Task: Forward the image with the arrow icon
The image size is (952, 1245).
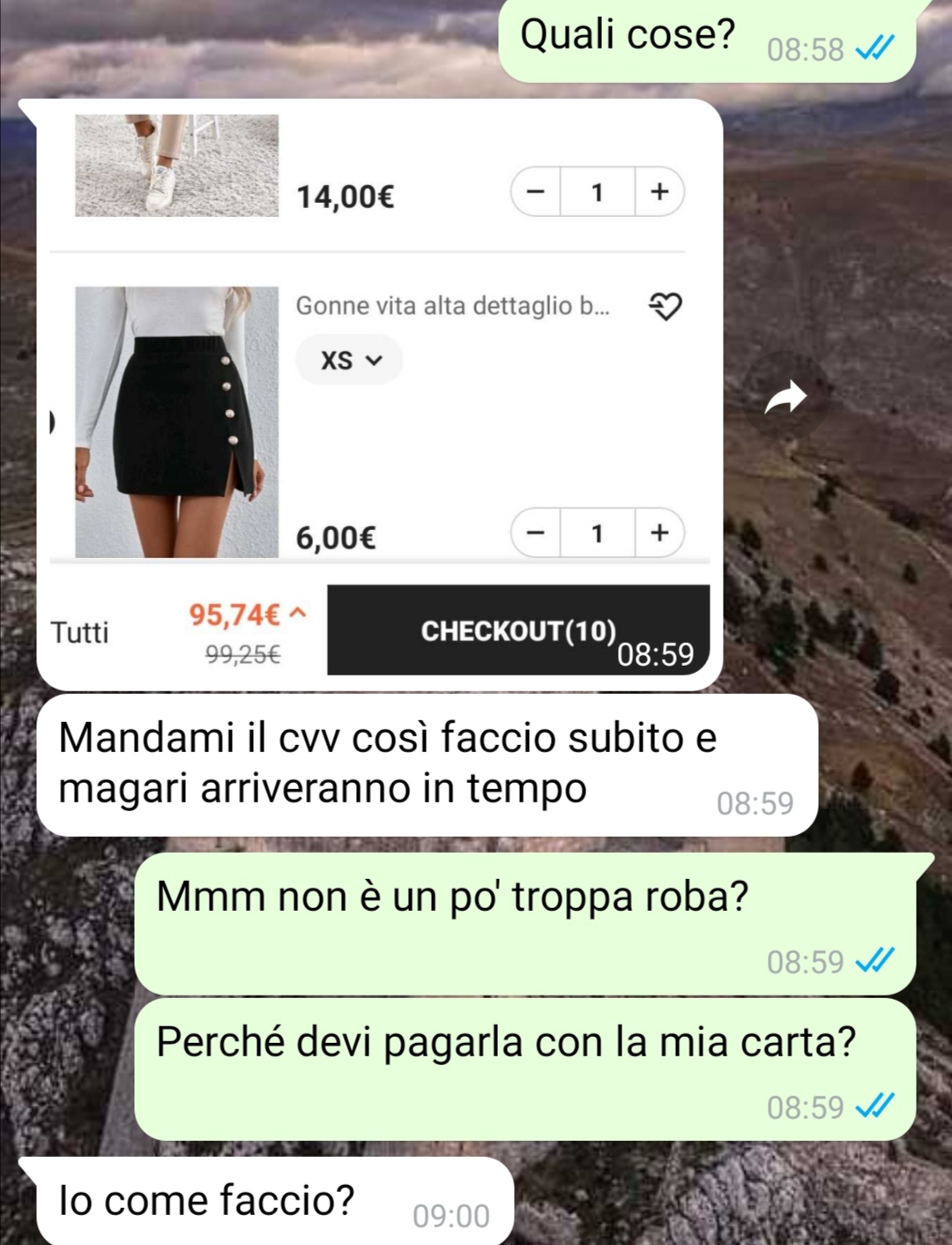Action: 785,397
